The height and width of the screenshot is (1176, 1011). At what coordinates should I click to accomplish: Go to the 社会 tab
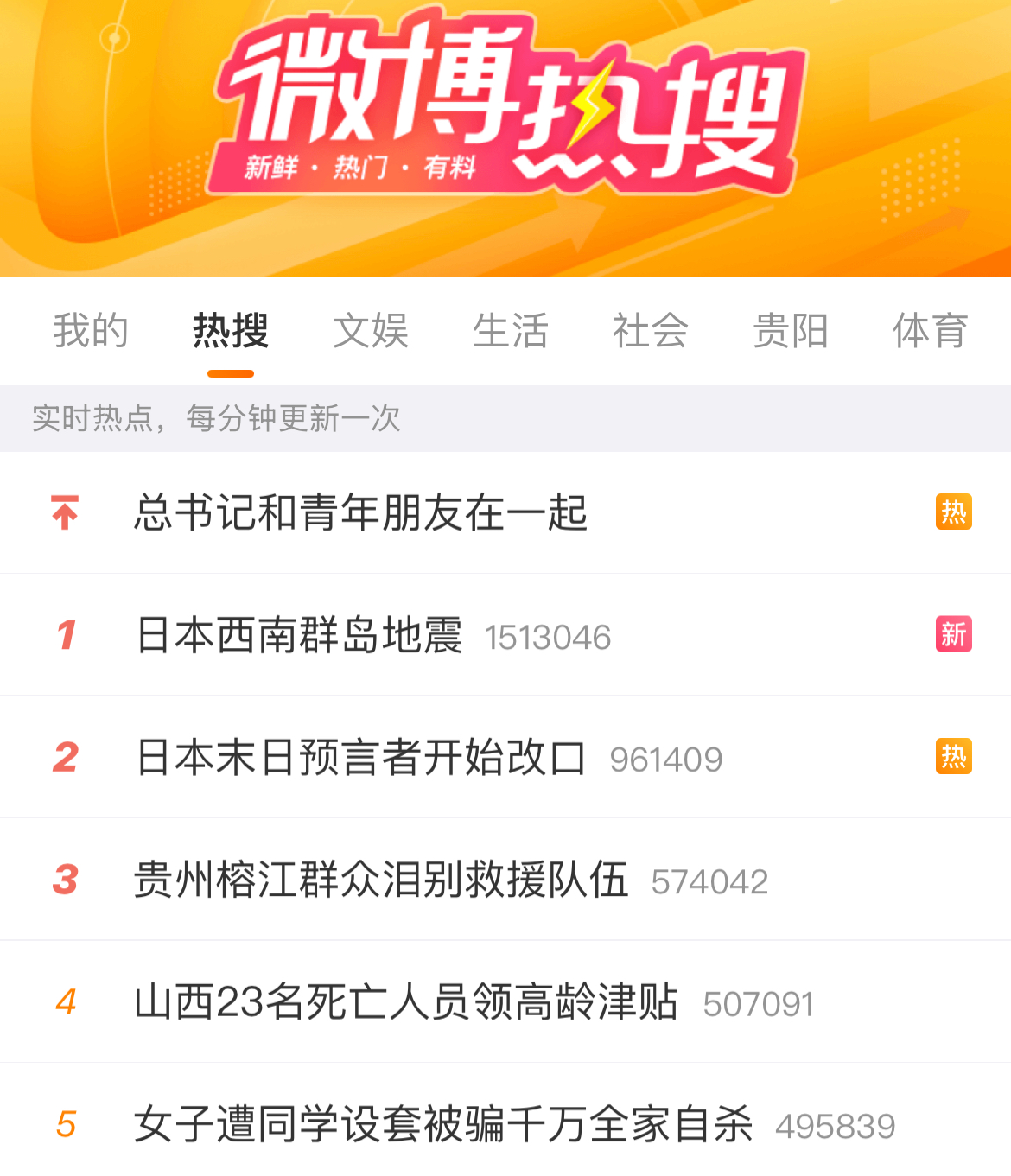(651, 331)
